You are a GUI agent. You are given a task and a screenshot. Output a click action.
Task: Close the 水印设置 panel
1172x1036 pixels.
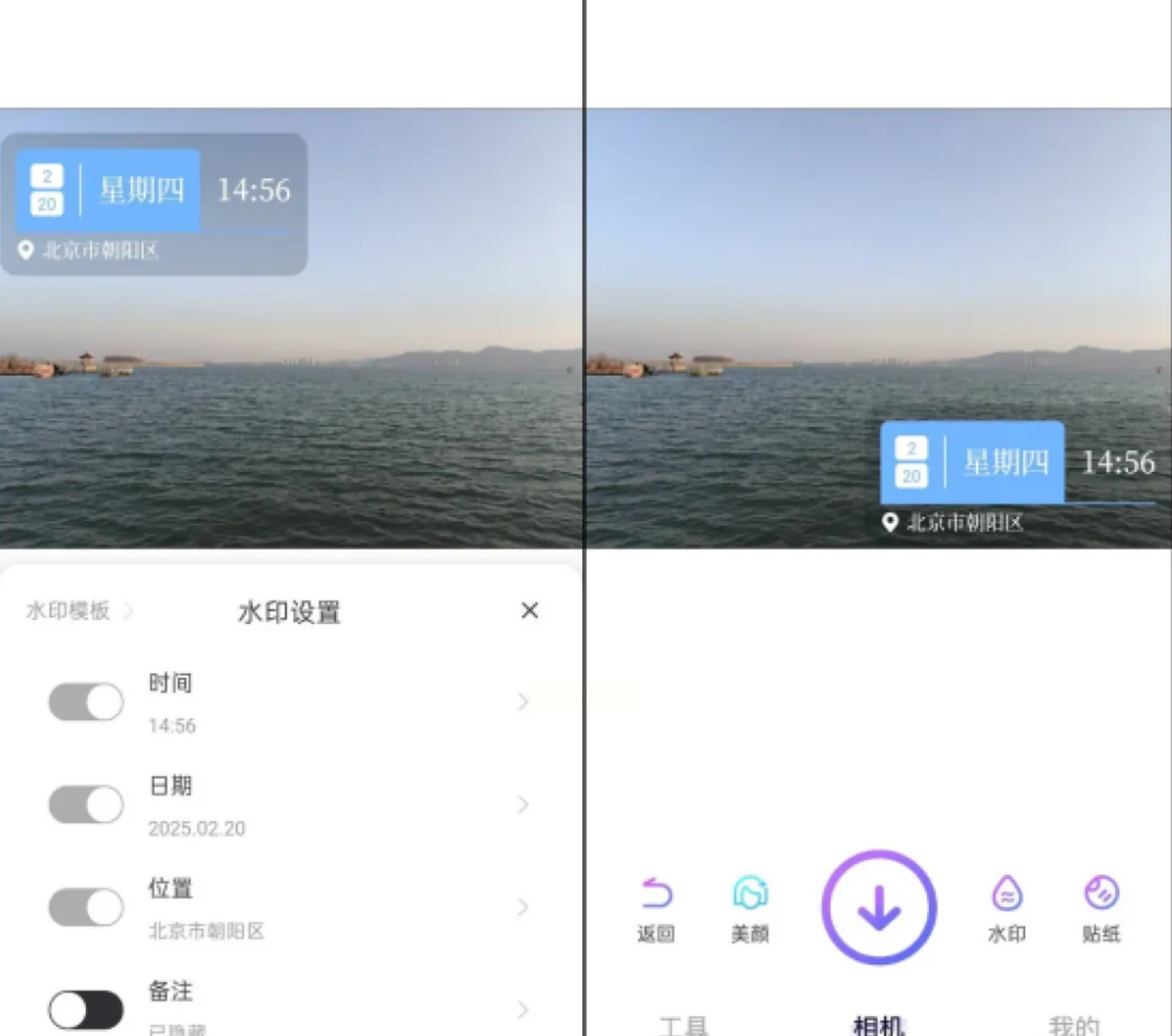click(530, 610)
